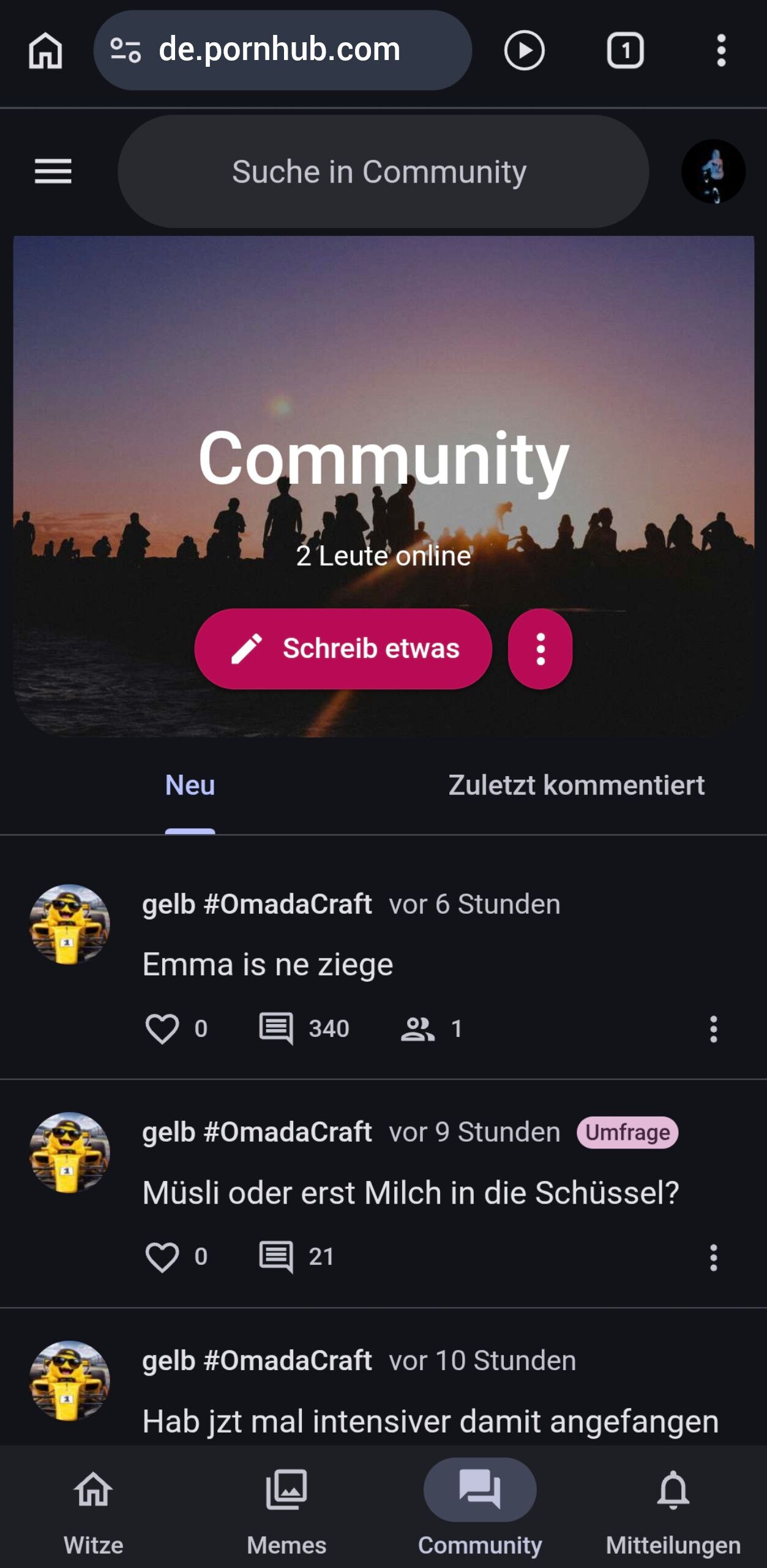Go to the Witze tab
The width and height of the screenshot is (767, 1568).
(x=94, y=1508)
